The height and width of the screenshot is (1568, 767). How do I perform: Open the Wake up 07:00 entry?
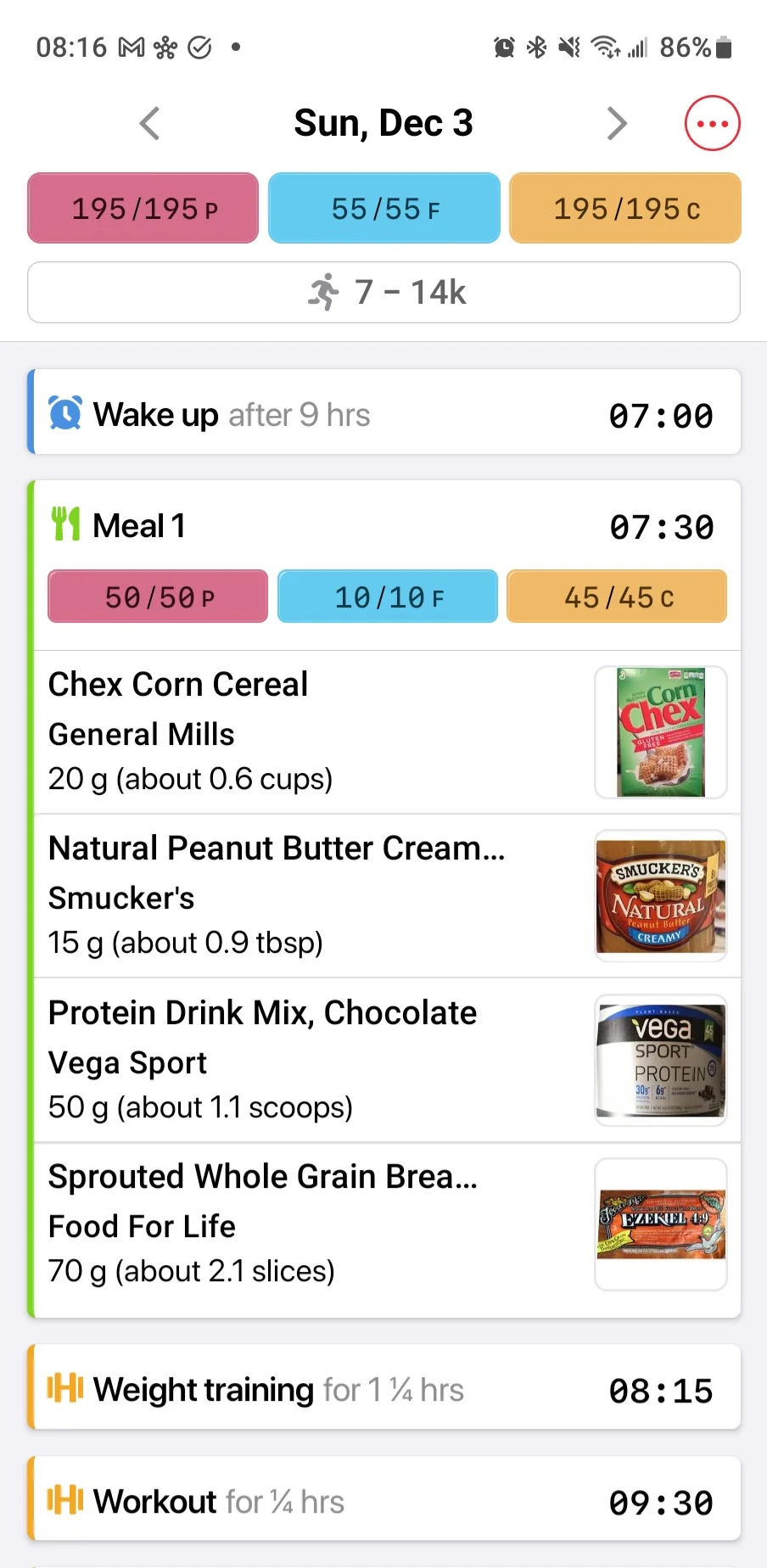coord(383,415)
